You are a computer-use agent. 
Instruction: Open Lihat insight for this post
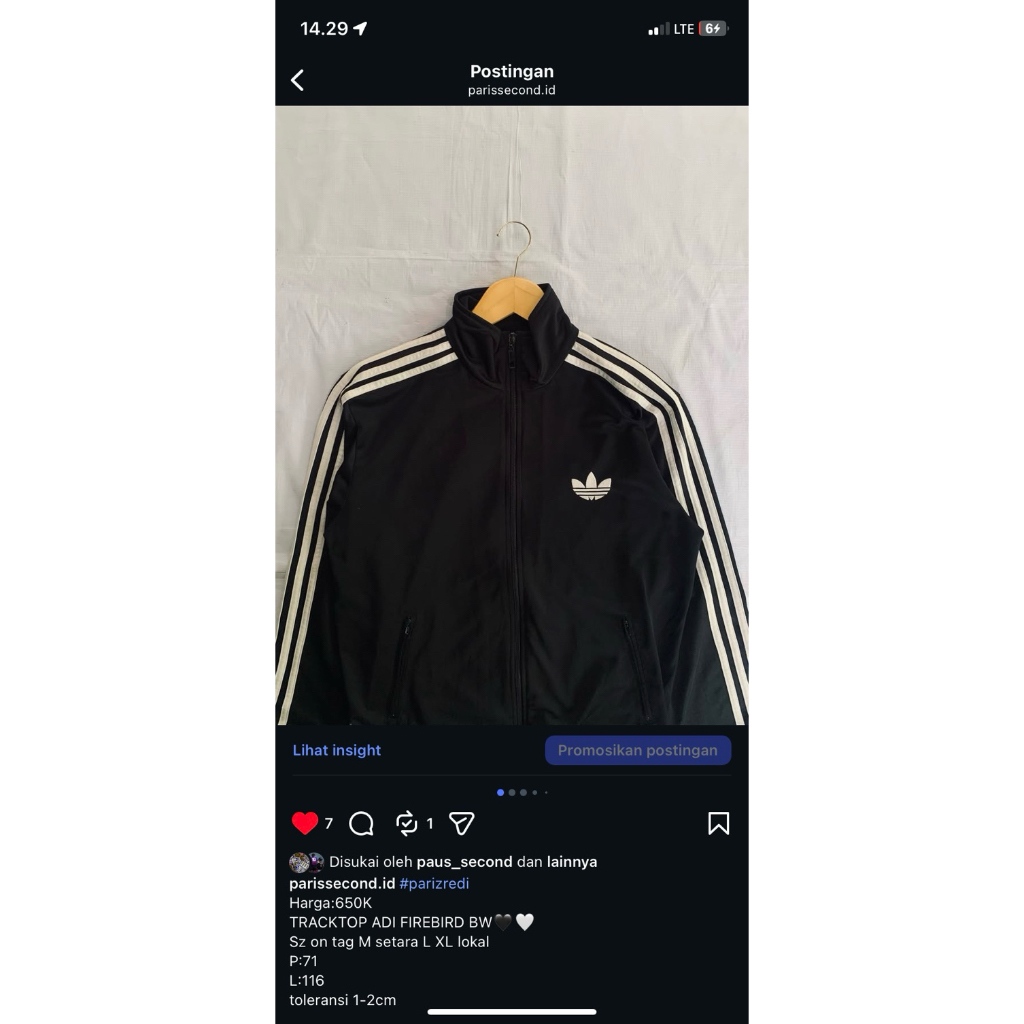(x=337, y=750)
